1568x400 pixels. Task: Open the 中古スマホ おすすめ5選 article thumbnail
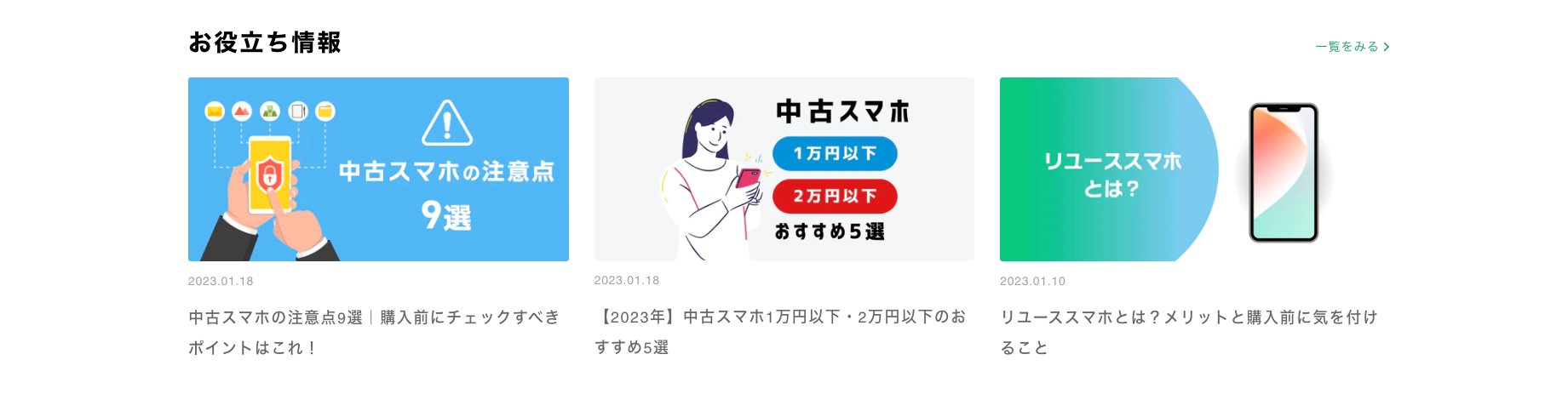coord(784,169)
